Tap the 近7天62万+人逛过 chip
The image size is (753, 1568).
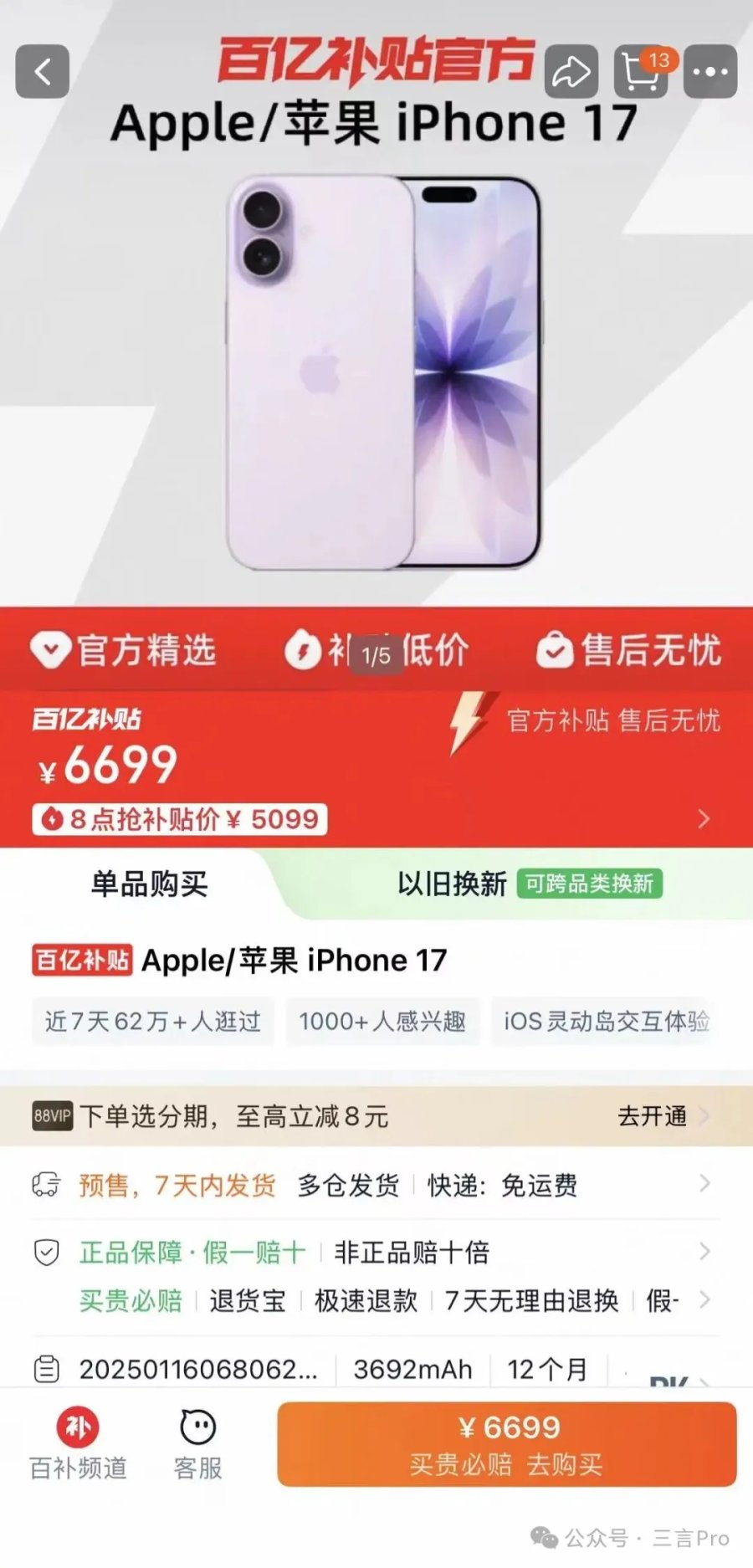pos(153,1022)
